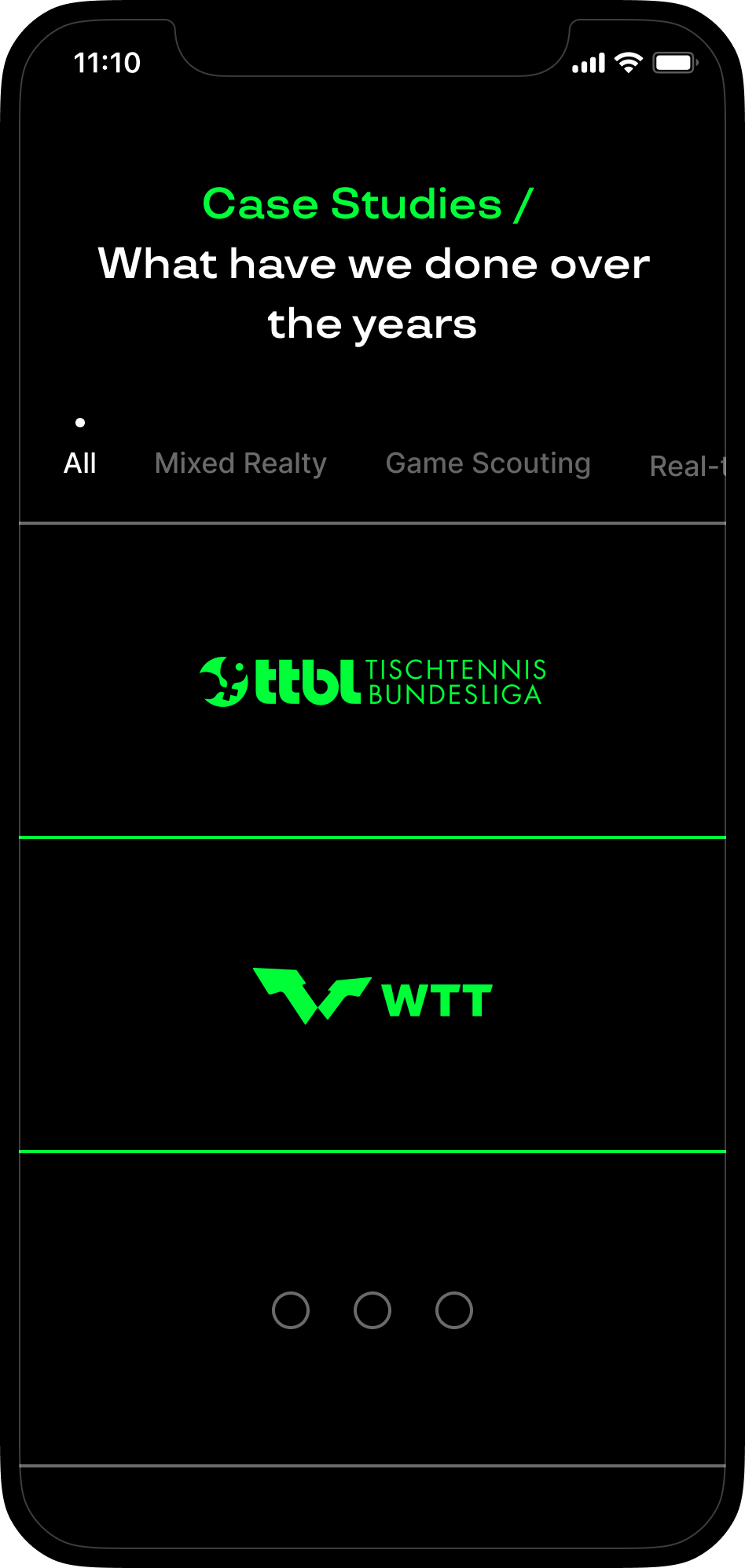Switch to the Game Scouting tab
745x1568 pixels.
(x=488, y=463)
